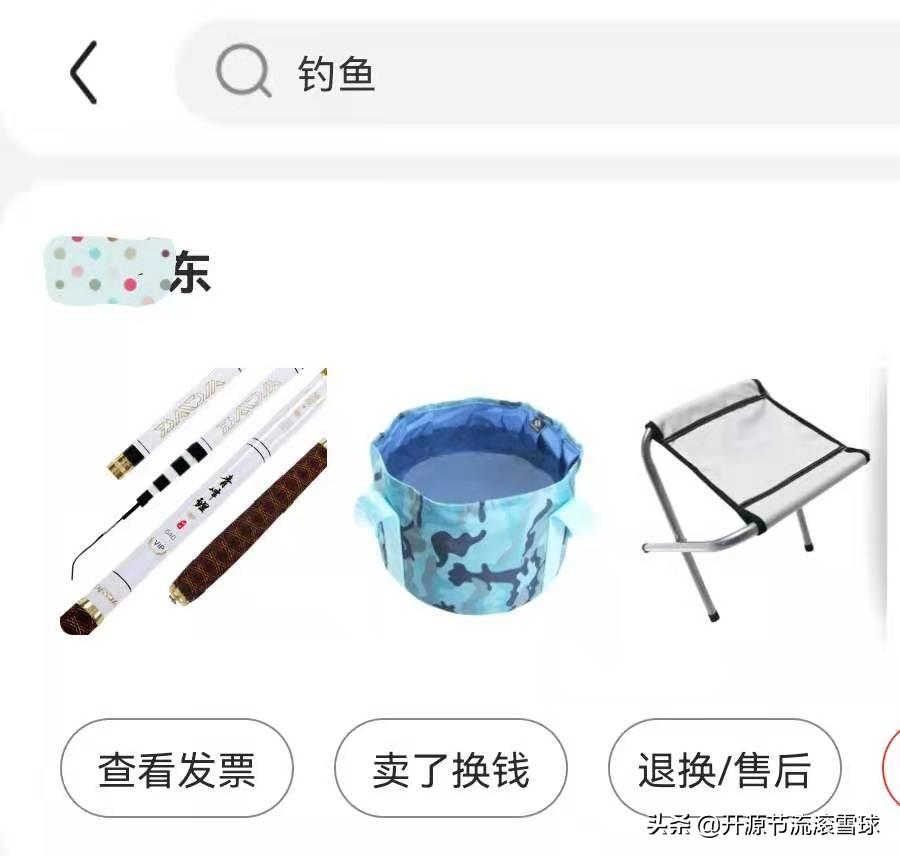Go back using the arrow
This screenshot has width=900, height=856.
(84, 73)
